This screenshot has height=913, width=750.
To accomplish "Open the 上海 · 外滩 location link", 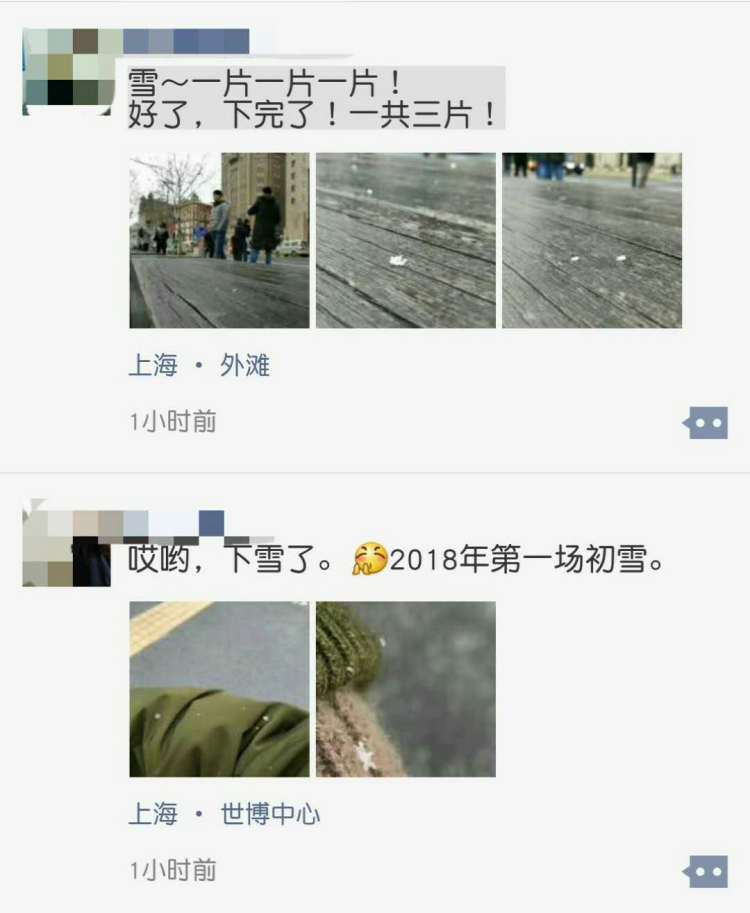I will tap(199, 366).
